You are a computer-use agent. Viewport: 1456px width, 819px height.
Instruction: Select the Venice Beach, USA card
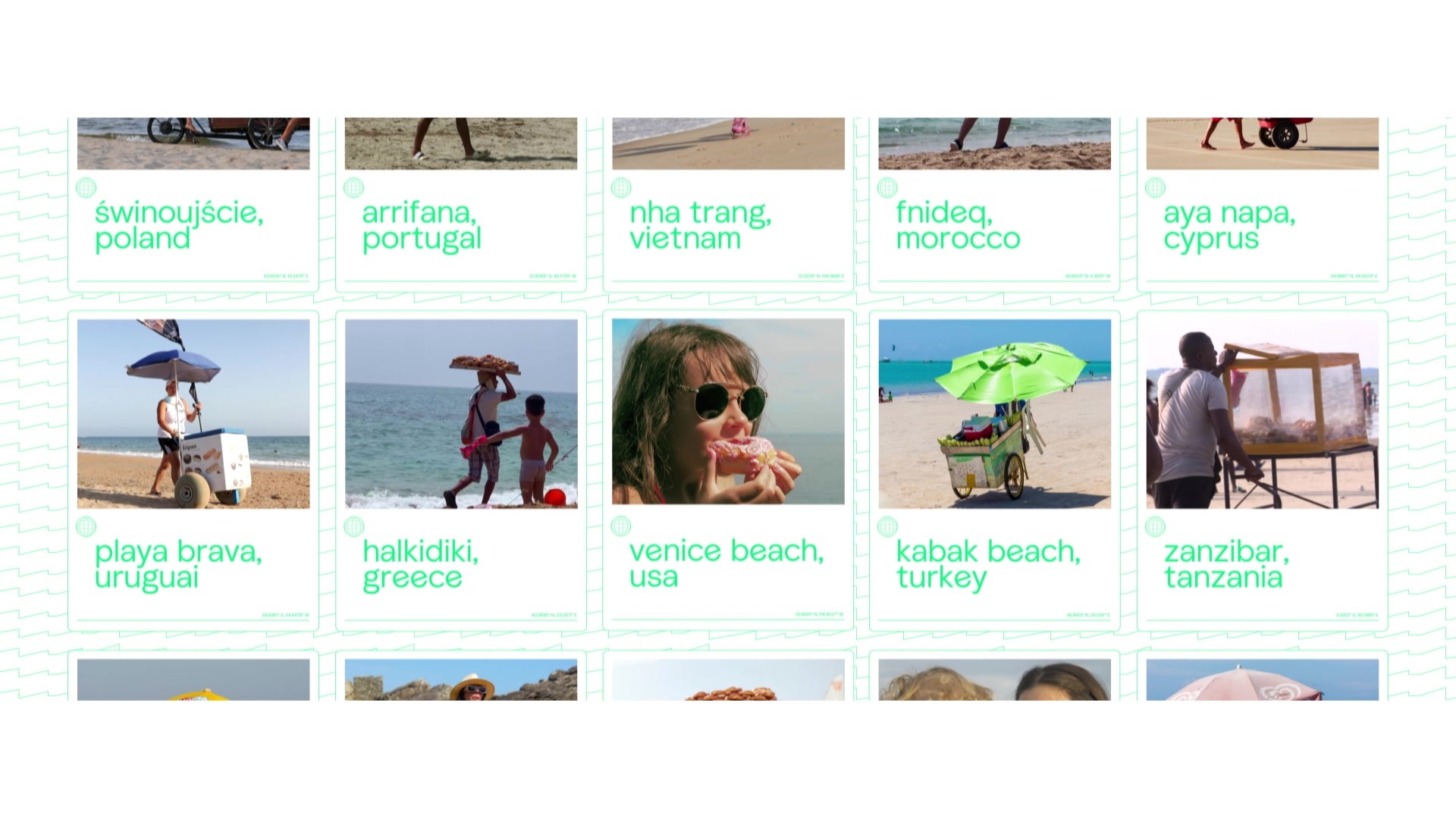[x=728, y=470]
